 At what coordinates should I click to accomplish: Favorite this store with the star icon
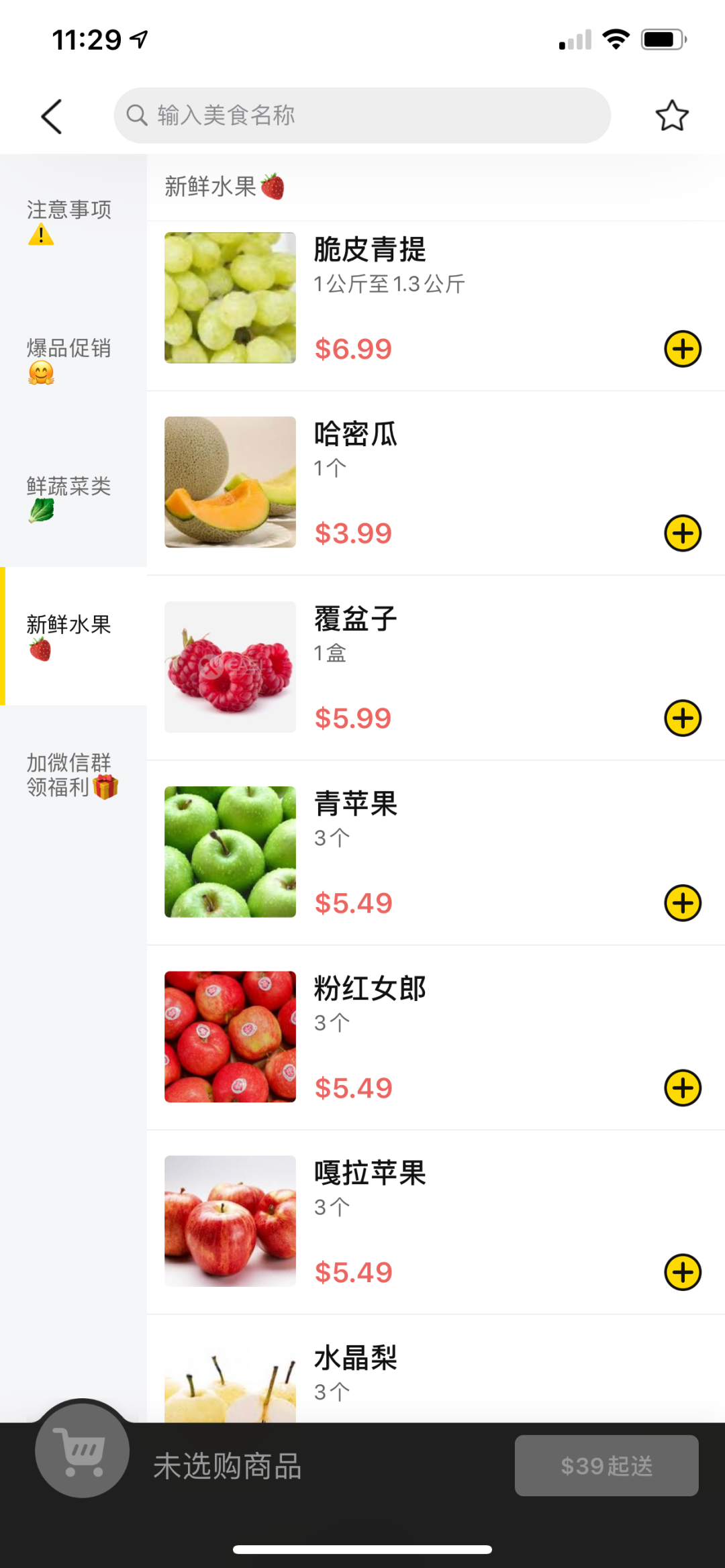671,115
